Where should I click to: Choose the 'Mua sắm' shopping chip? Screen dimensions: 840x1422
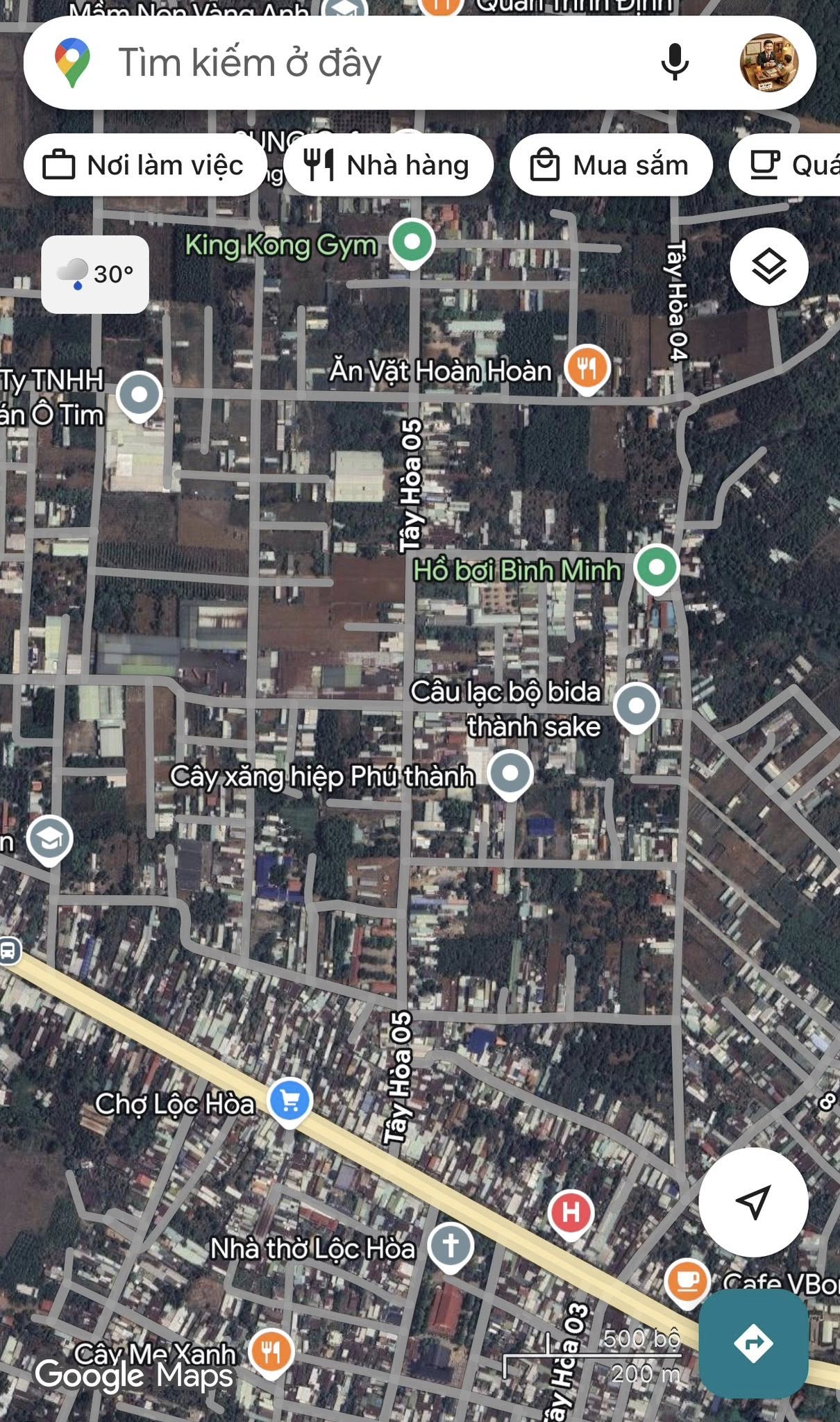[x=610, y=165]
